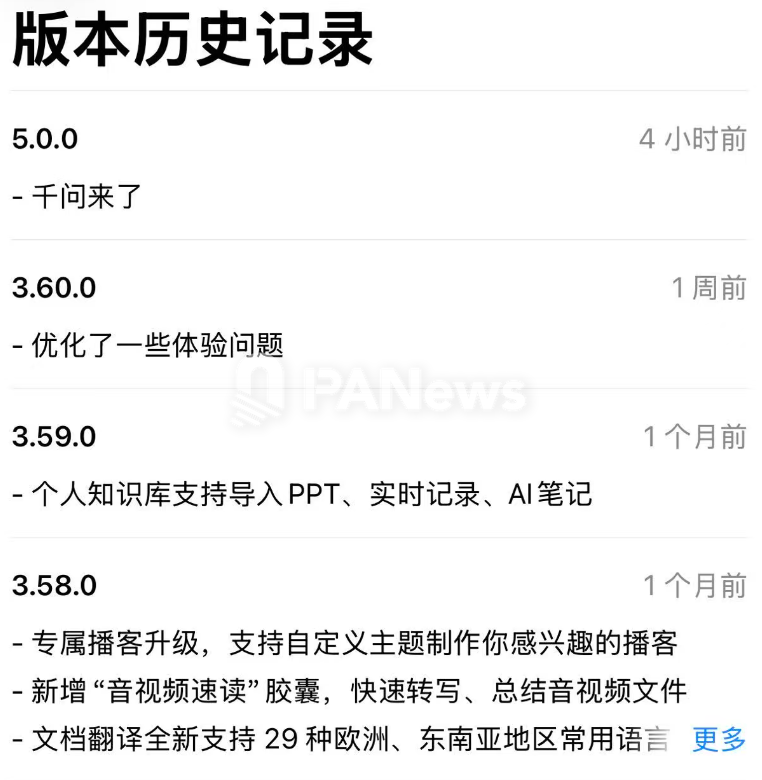Image resolution: width=762 pixels, height=780 pixels.
Task: Select the 3.58.0 version number text
Action: tap(54, 586)
